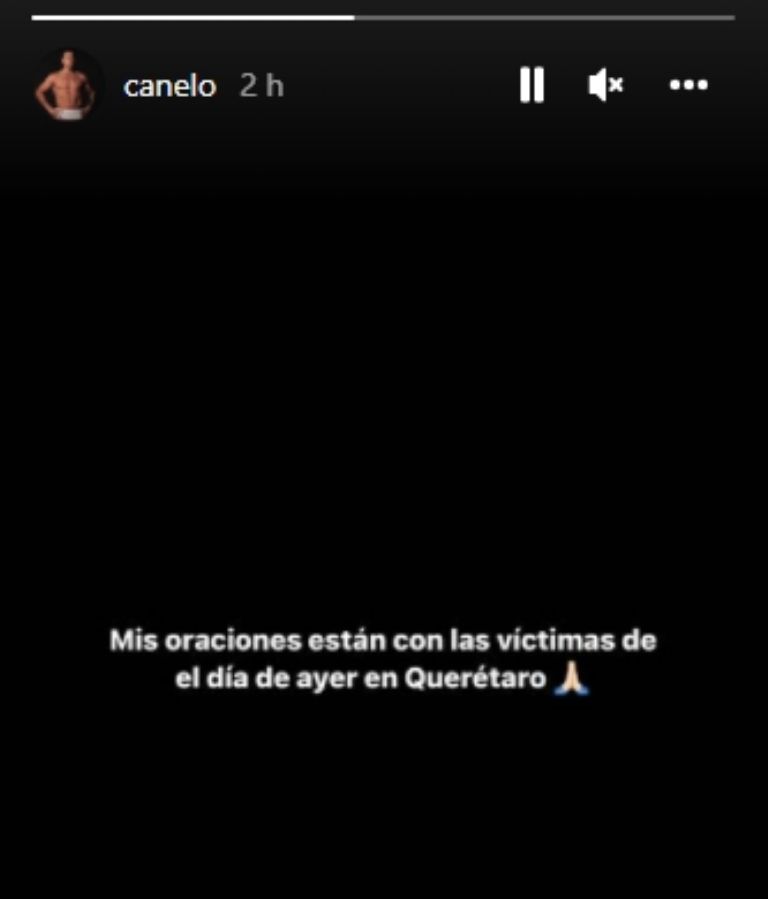Image resolution: width=768 pixels, height=899 pixels.
Task: Open the canelo username link
Action: (x=169, y=86)
